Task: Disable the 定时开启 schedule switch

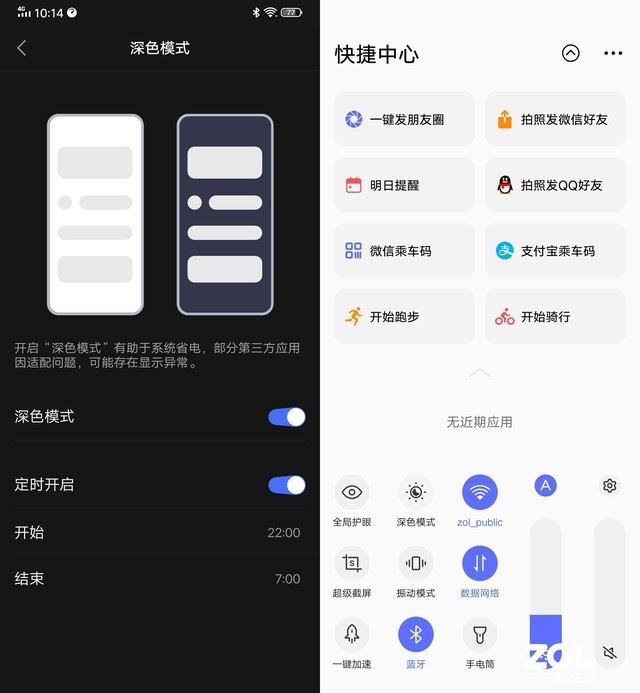Action: pos(287,485)
